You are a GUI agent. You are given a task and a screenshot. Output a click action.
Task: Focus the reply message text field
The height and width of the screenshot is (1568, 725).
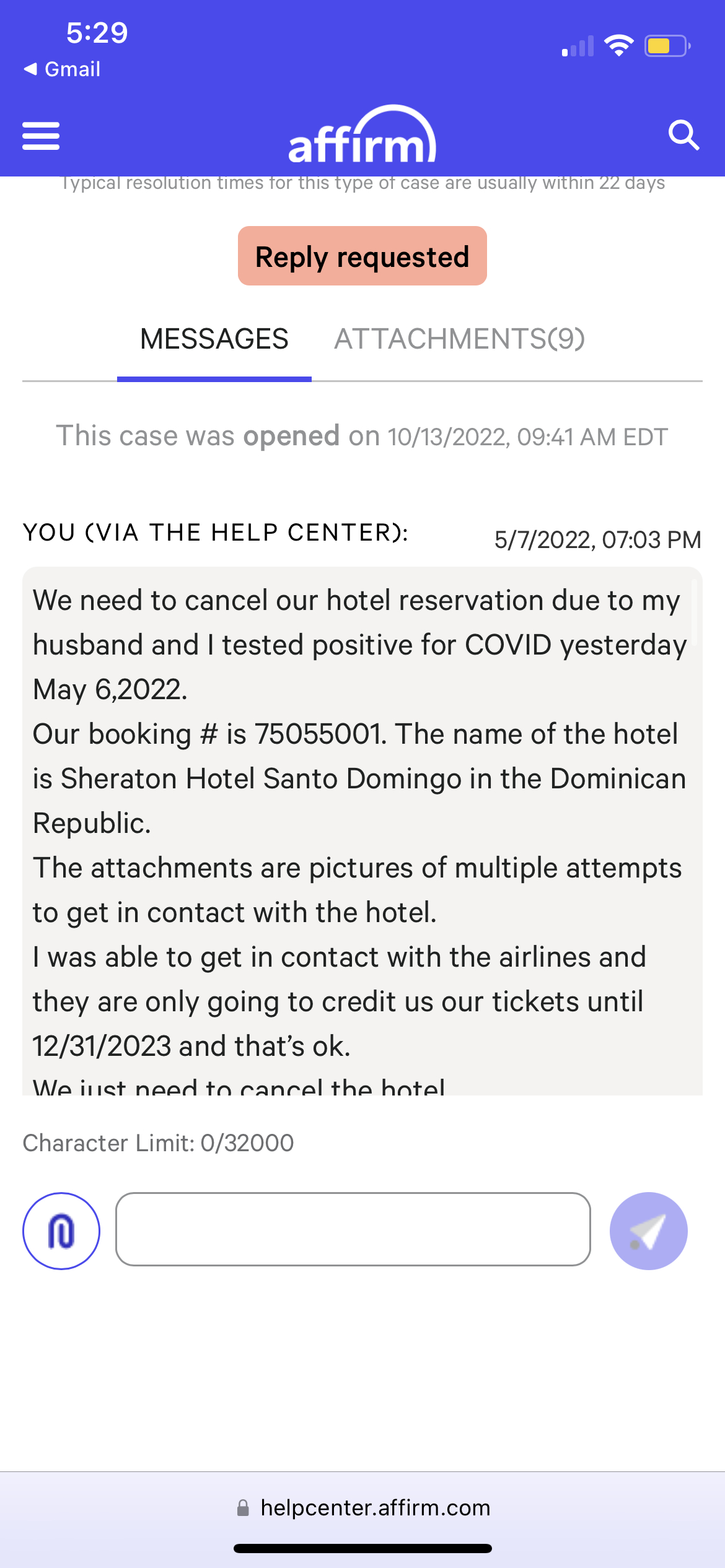coord(353,1229)
